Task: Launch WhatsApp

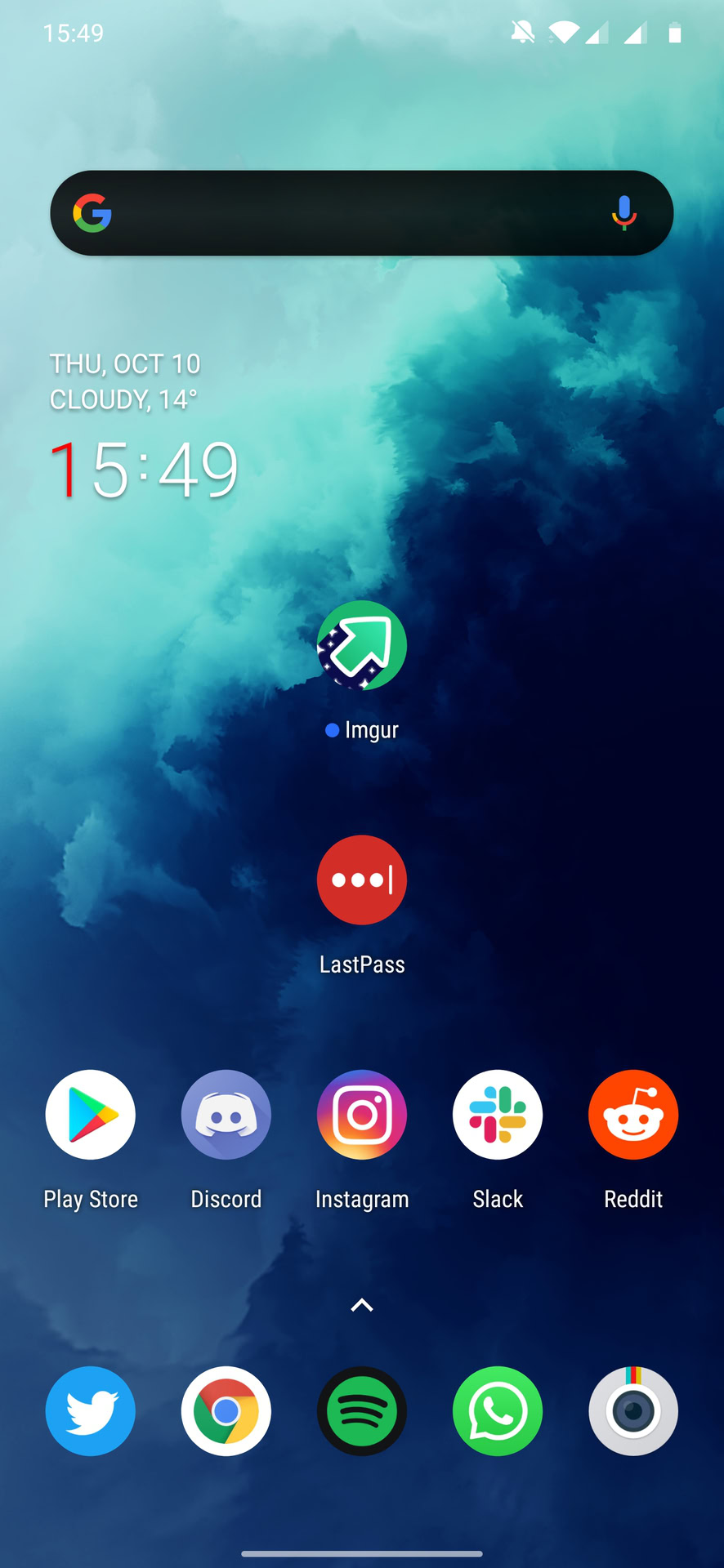Action: coord(498,1411)
